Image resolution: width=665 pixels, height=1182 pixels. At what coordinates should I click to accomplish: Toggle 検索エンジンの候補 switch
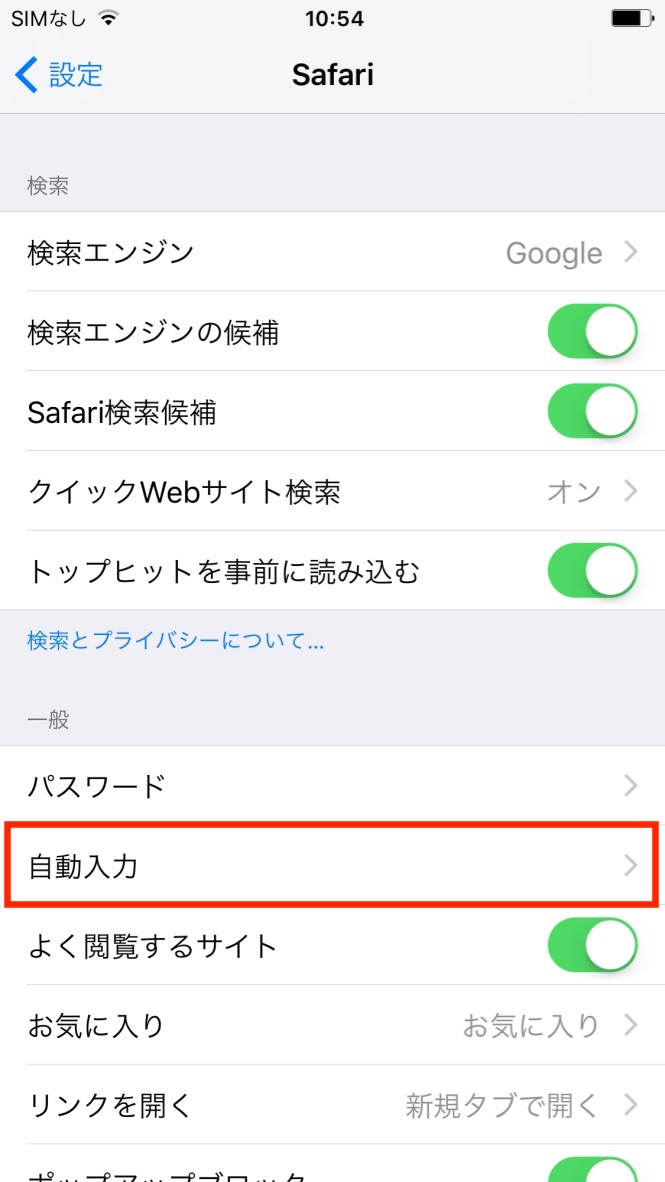click(x=593, y=332)
